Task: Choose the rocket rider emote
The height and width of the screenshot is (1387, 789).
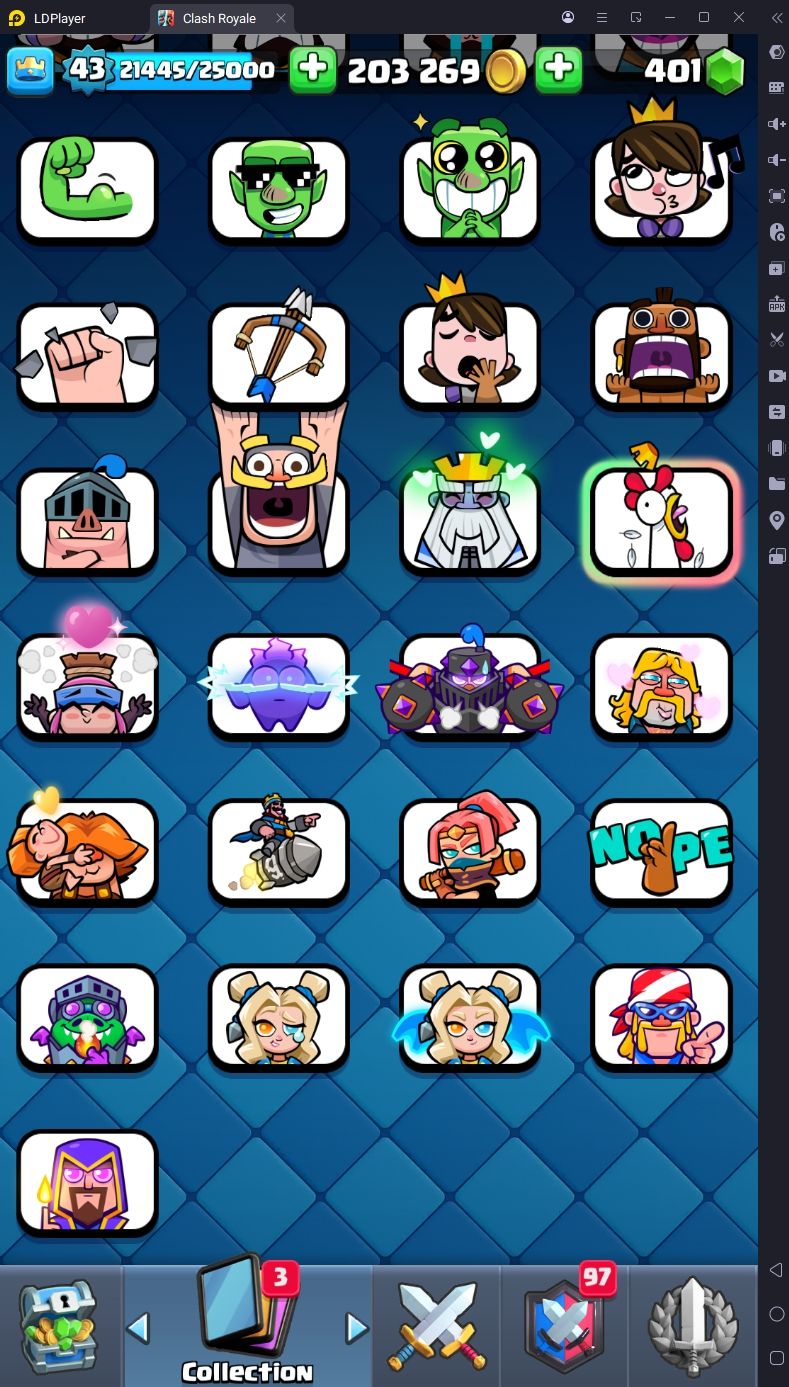Action: pyautogui.click(x=279, y=851)
